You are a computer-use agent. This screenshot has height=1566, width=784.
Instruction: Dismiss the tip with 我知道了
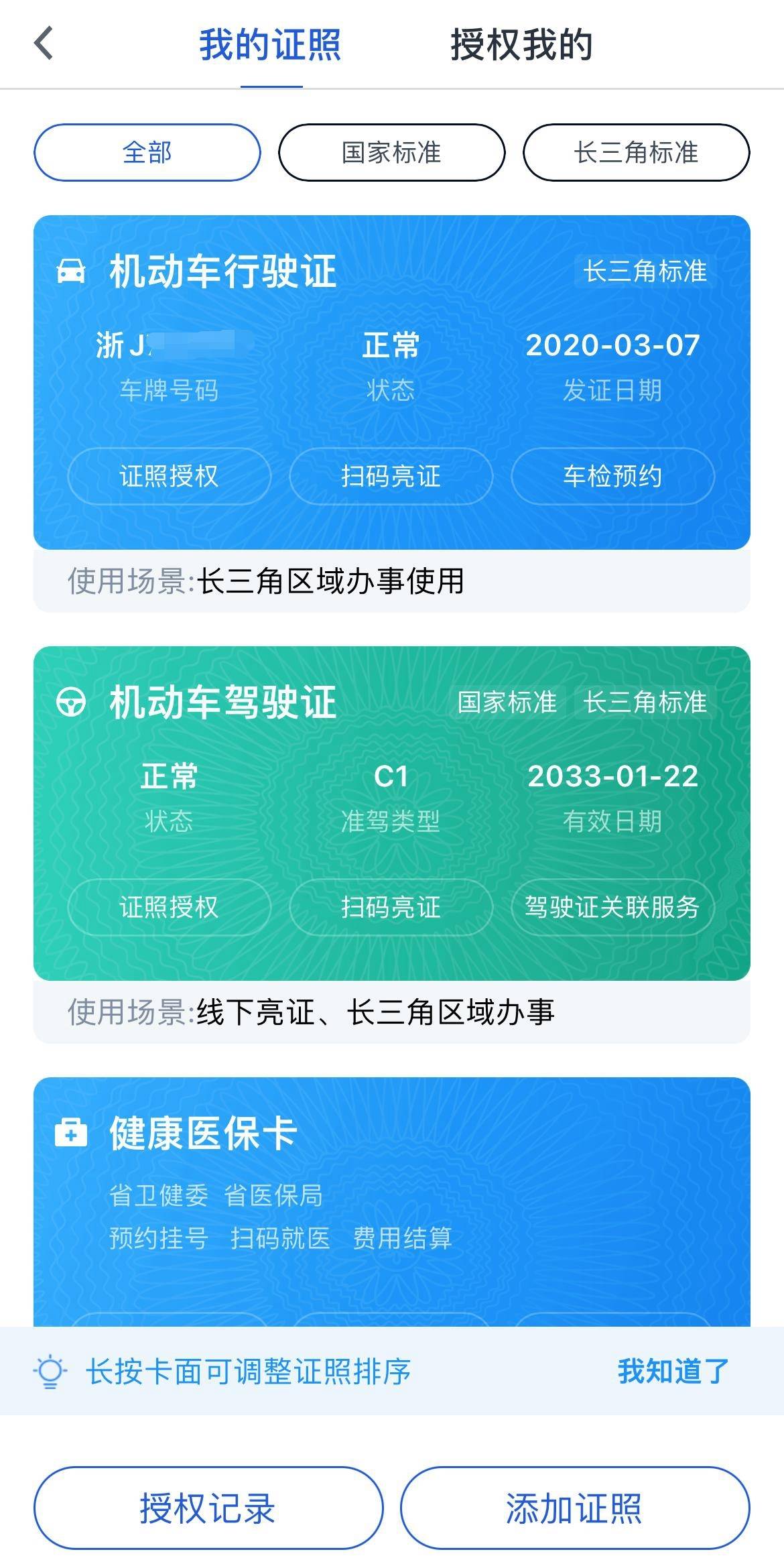click(672, 1371)
